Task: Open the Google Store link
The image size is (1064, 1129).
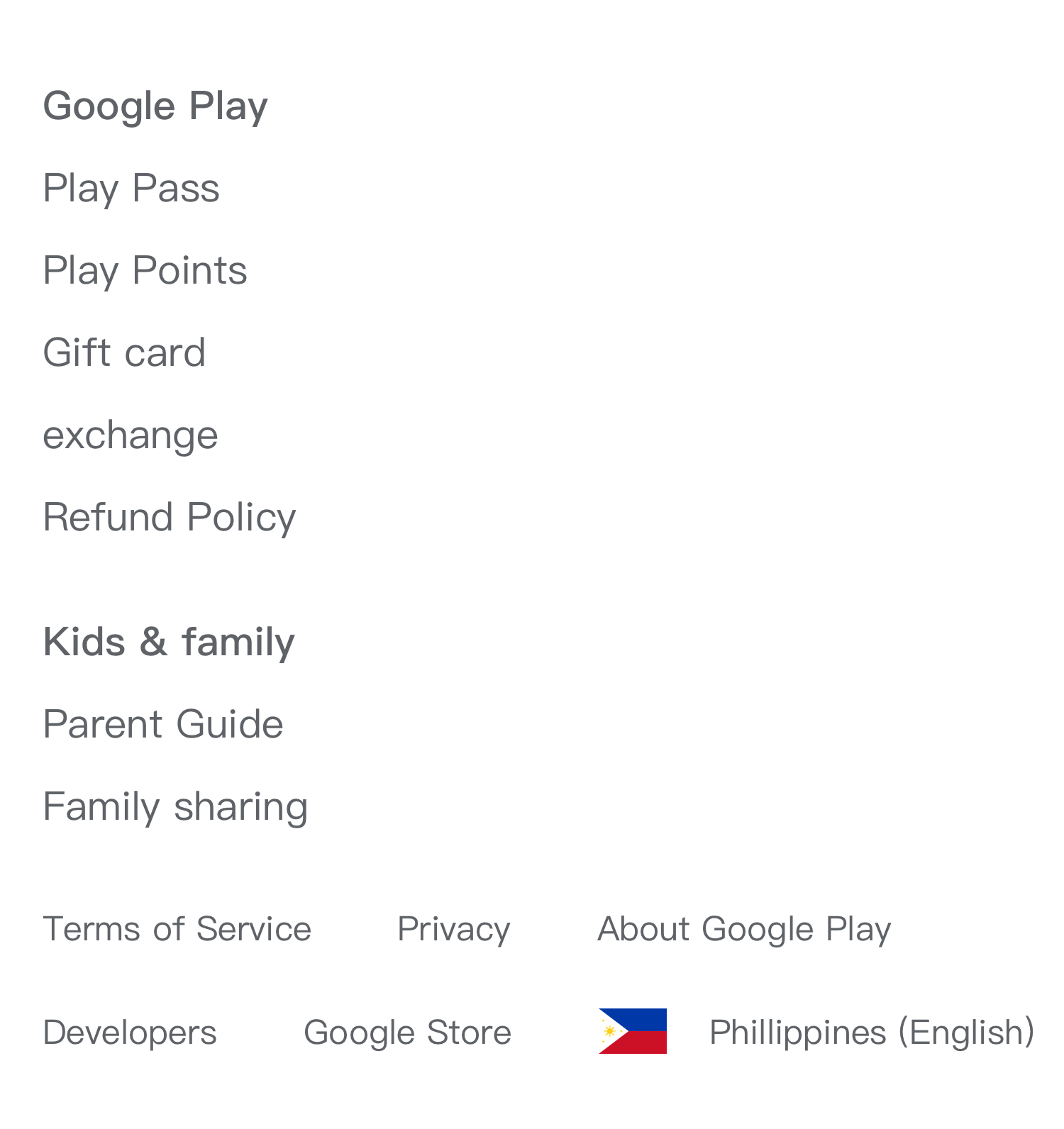Action: [x=407, y=1033]
